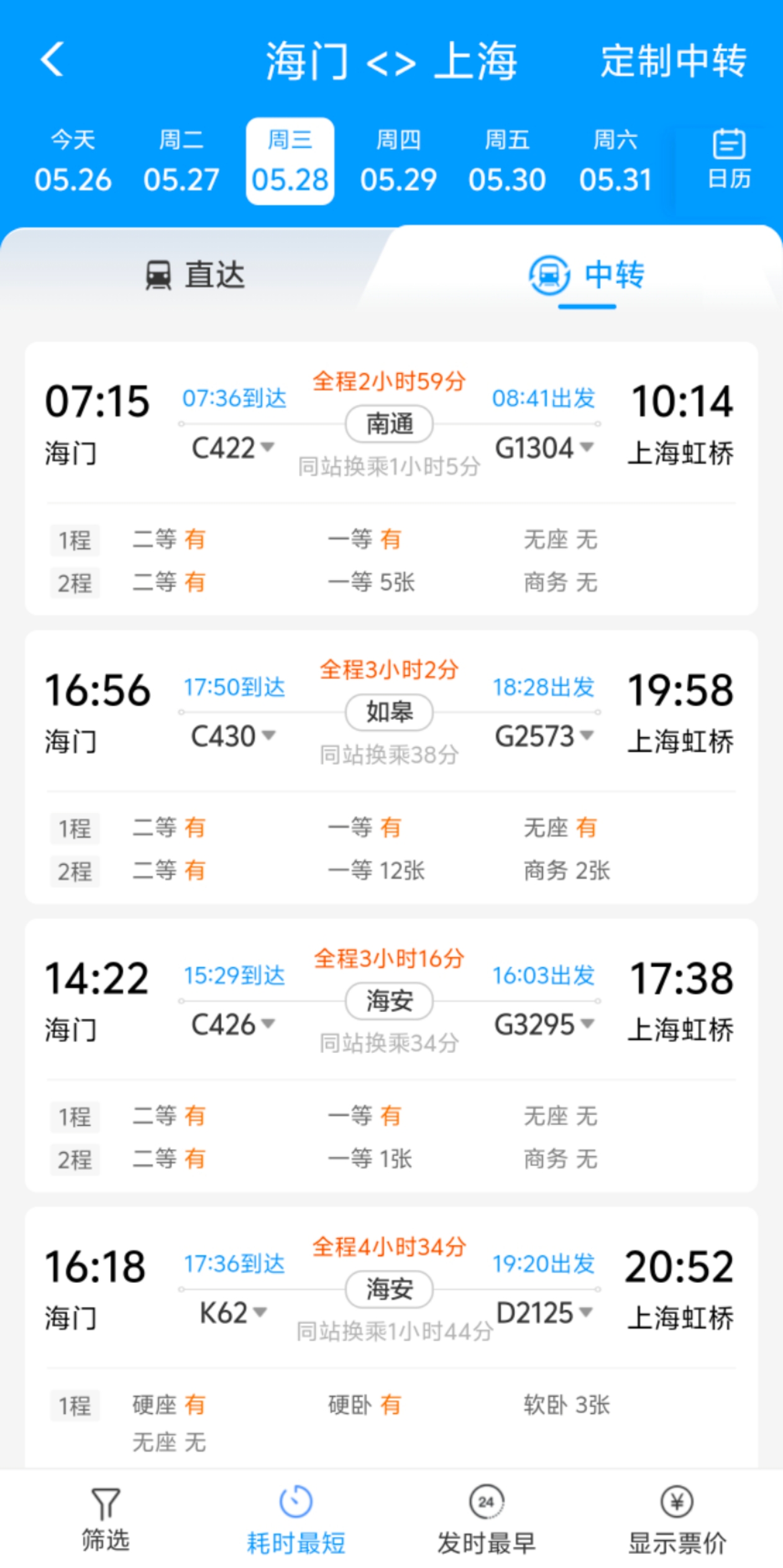
Task: Expand the C426 train details dropdown
Action: pyautogui.click(x=233, y=1025)
